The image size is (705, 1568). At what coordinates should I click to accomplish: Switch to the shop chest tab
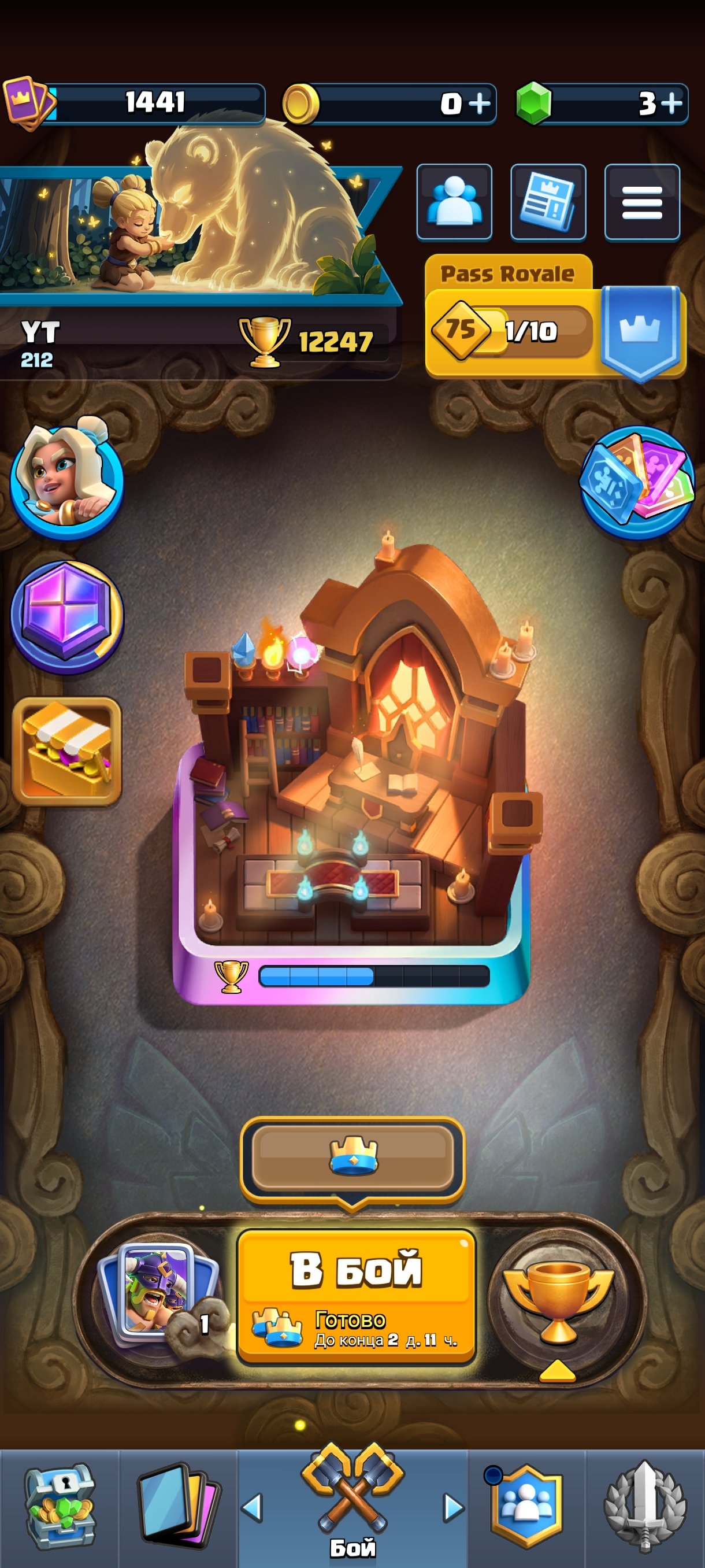pos(59,1508)
